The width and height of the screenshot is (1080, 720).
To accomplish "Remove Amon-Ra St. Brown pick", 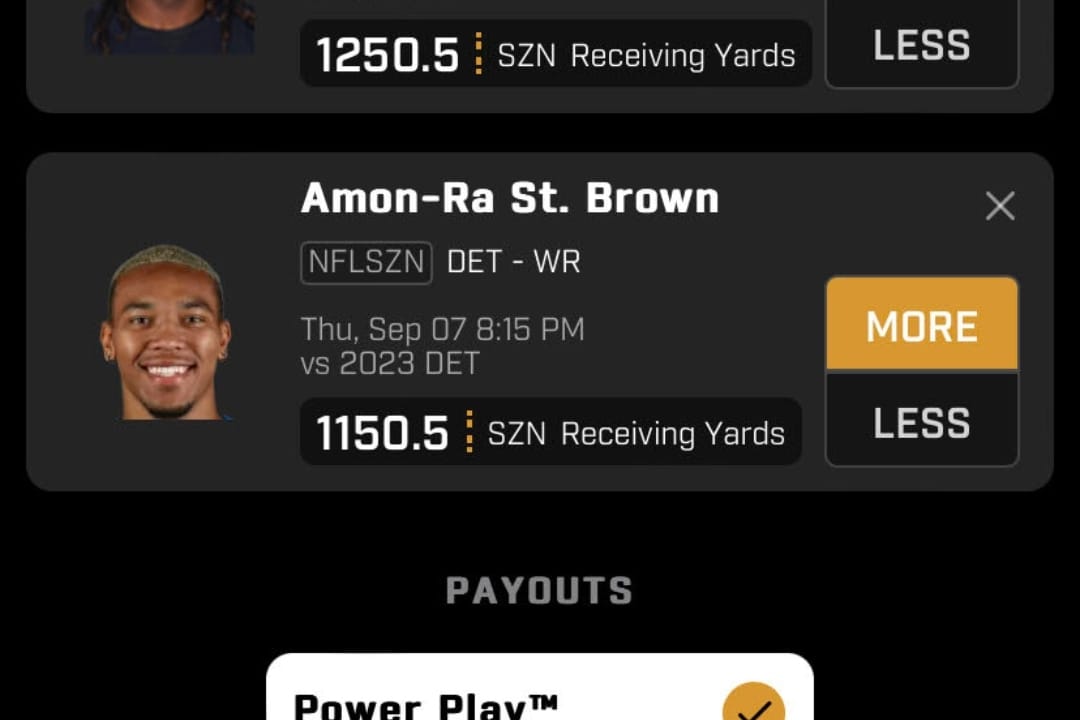I will pos(999,206).
